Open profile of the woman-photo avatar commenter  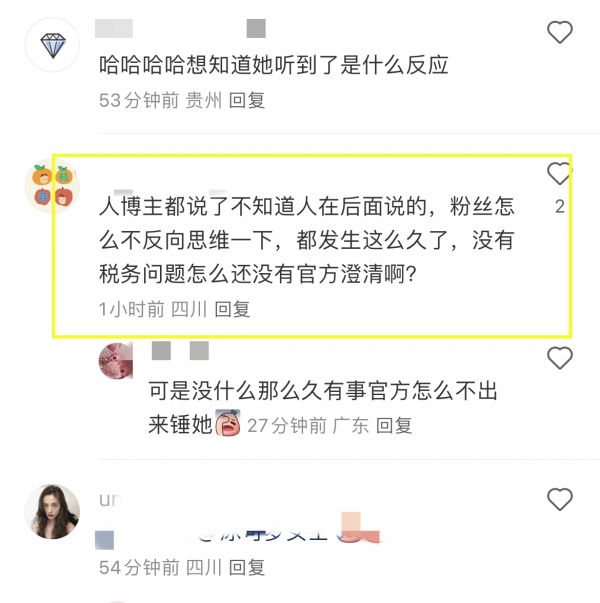point(51,511)
